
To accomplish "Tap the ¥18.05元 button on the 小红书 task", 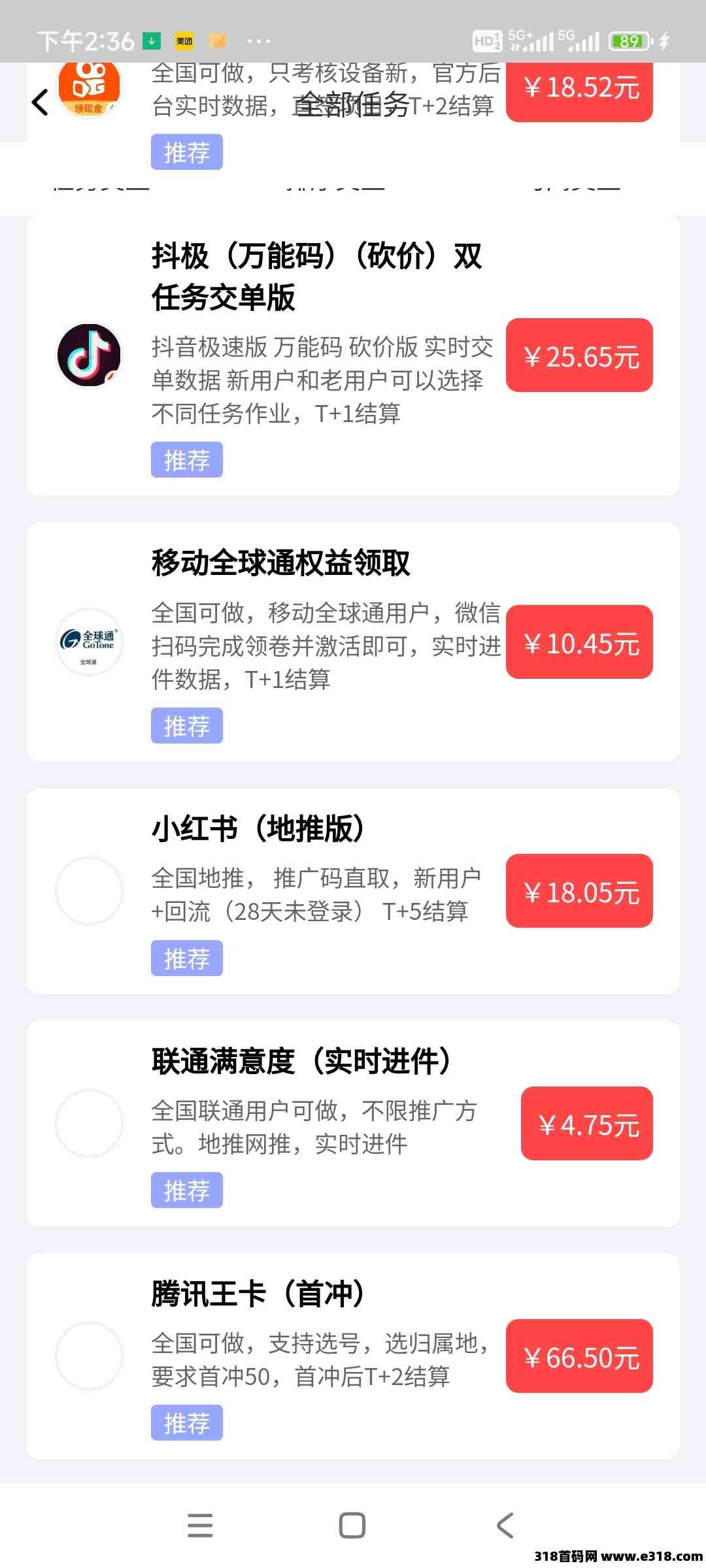I will point(579,891).
